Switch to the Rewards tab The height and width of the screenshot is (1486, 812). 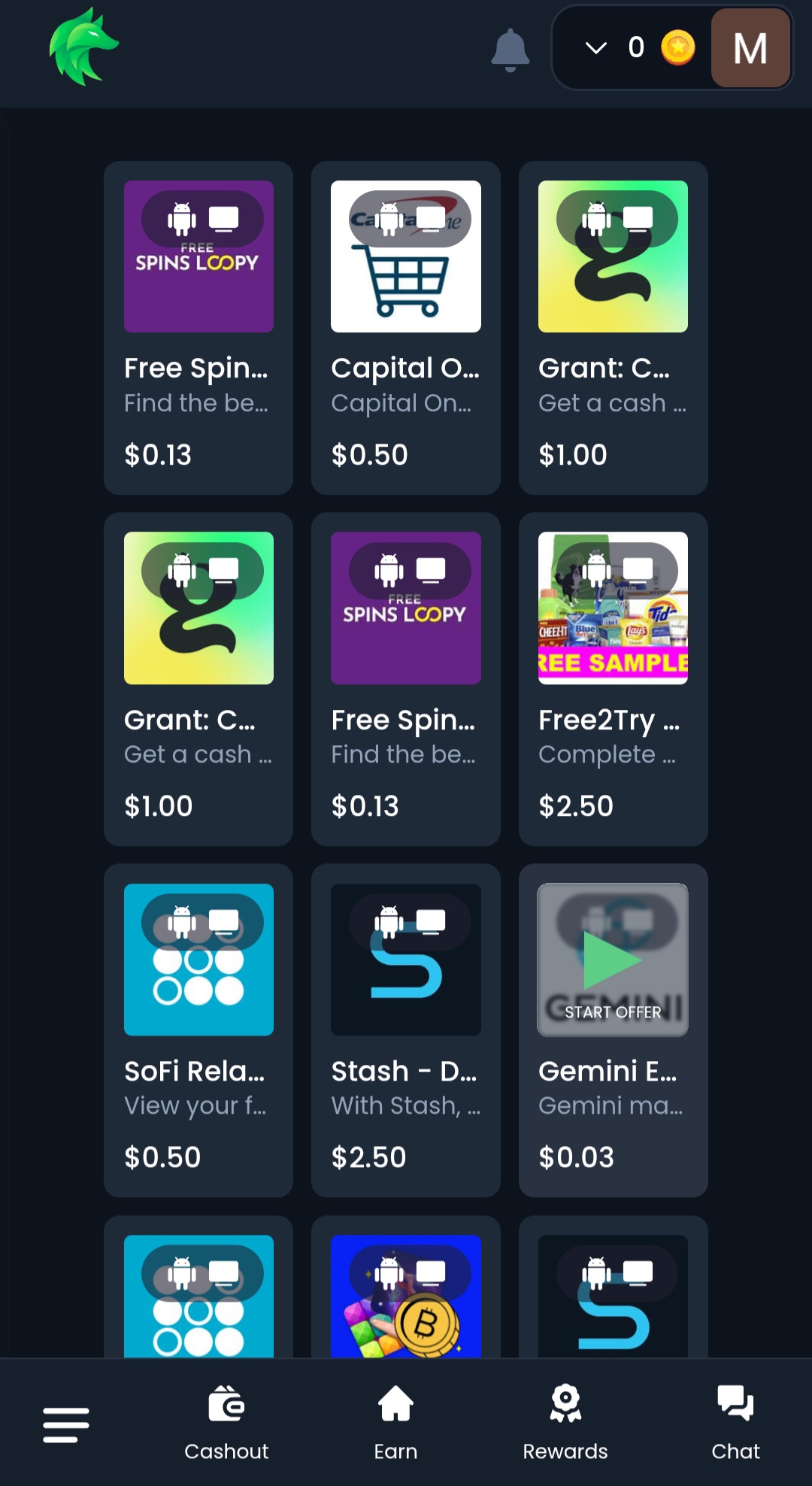[x=566, y=1425]
